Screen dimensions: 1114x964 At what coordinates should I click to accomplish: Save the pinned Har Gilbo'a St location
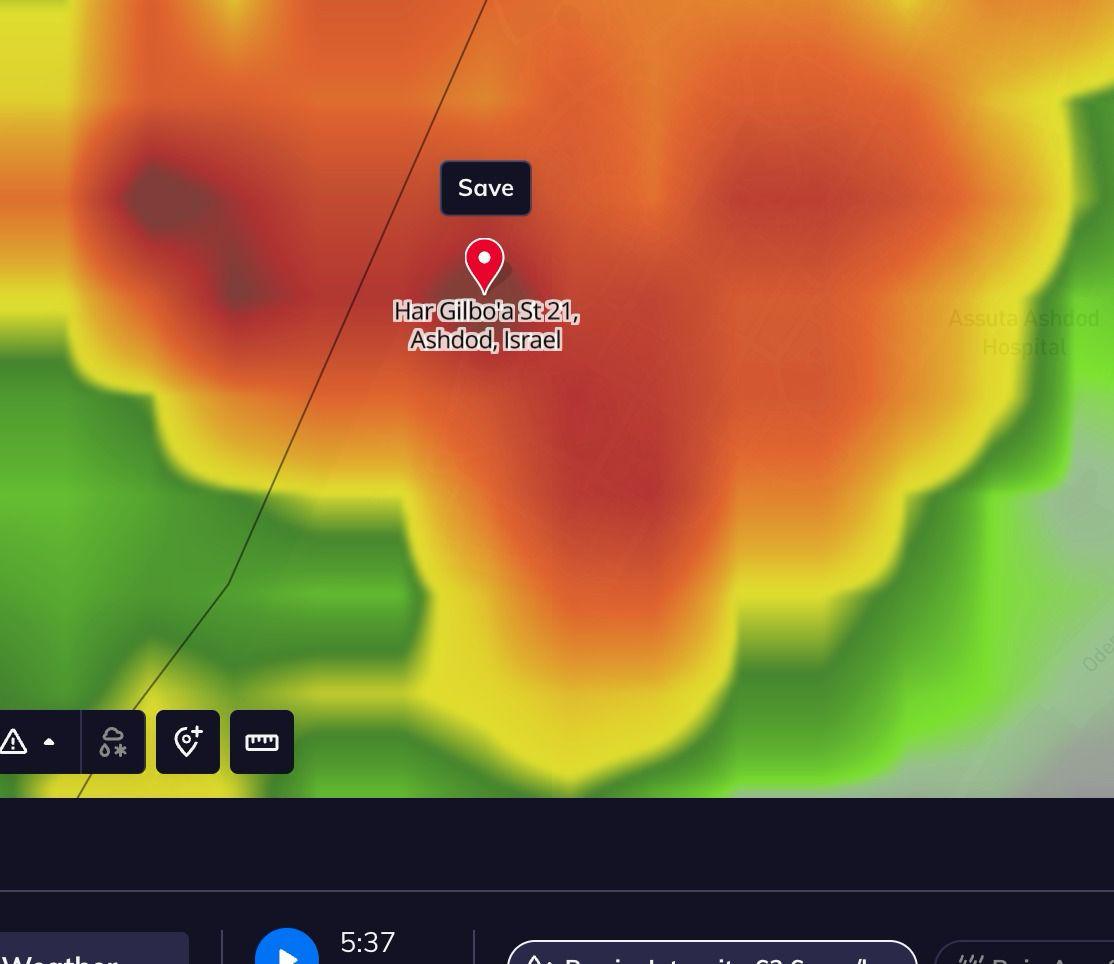(x=485, y=188)
